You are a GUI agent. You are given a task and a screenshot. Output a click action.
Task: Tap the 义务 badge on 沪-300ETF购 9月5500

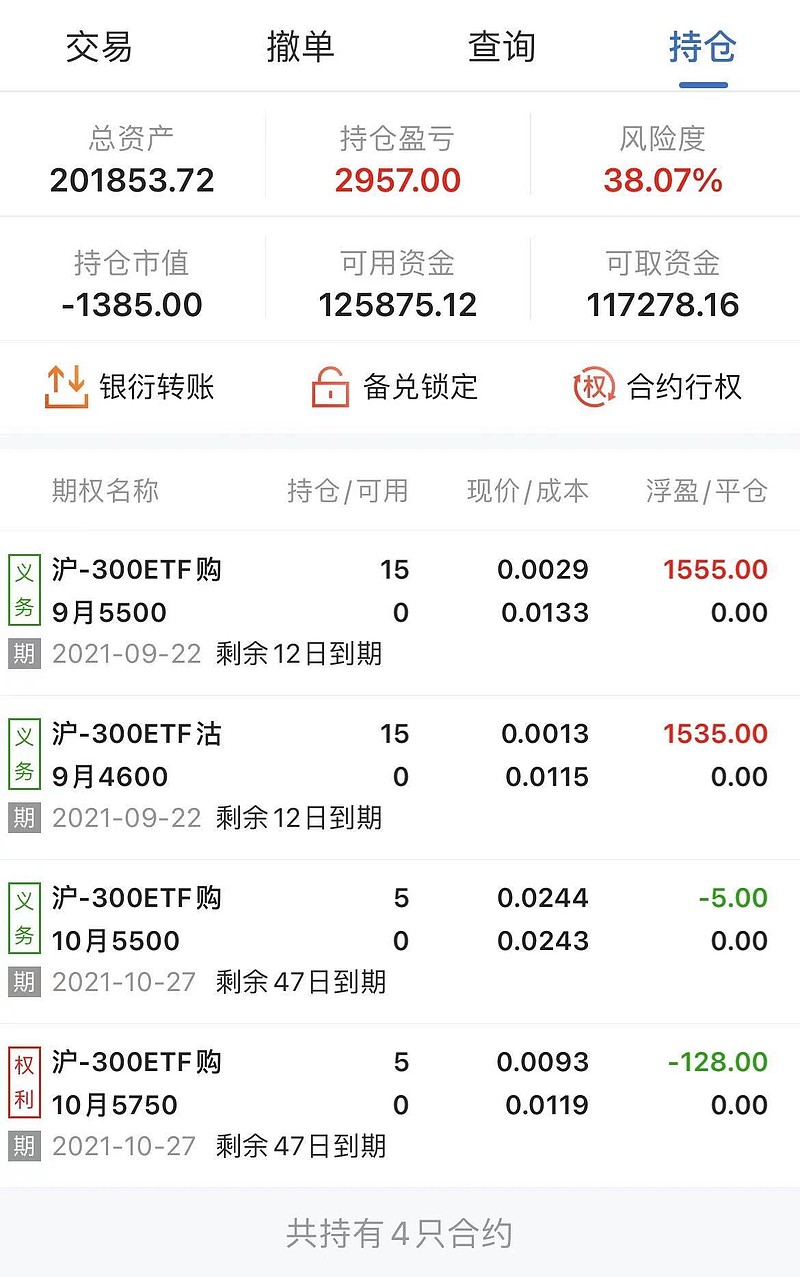click(23, 590)
